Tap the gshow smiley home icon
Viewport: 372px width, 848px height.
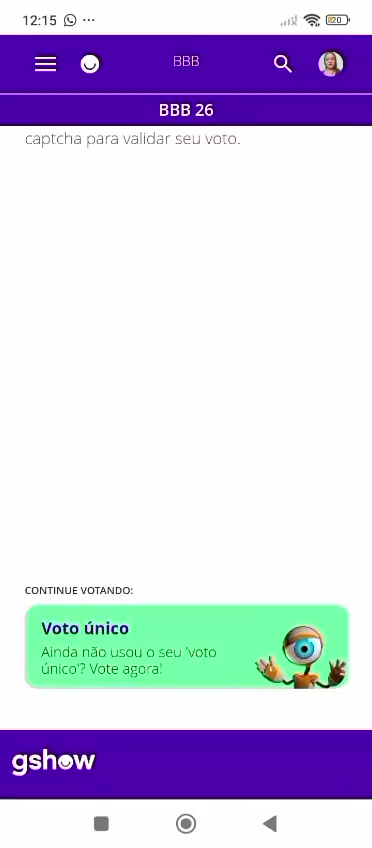coord(90,64)
